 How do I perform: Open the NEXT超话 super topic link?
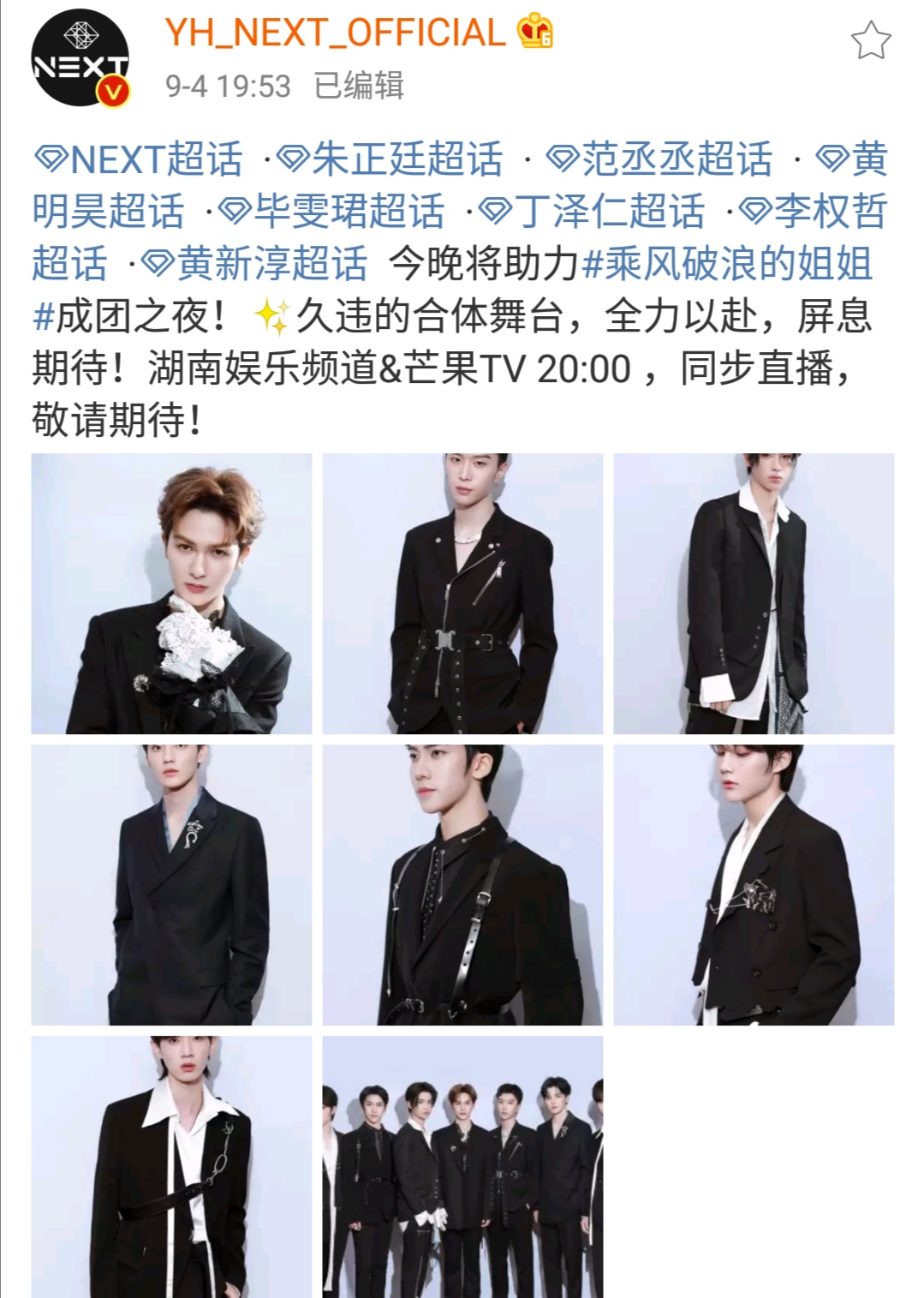[139, 159]
